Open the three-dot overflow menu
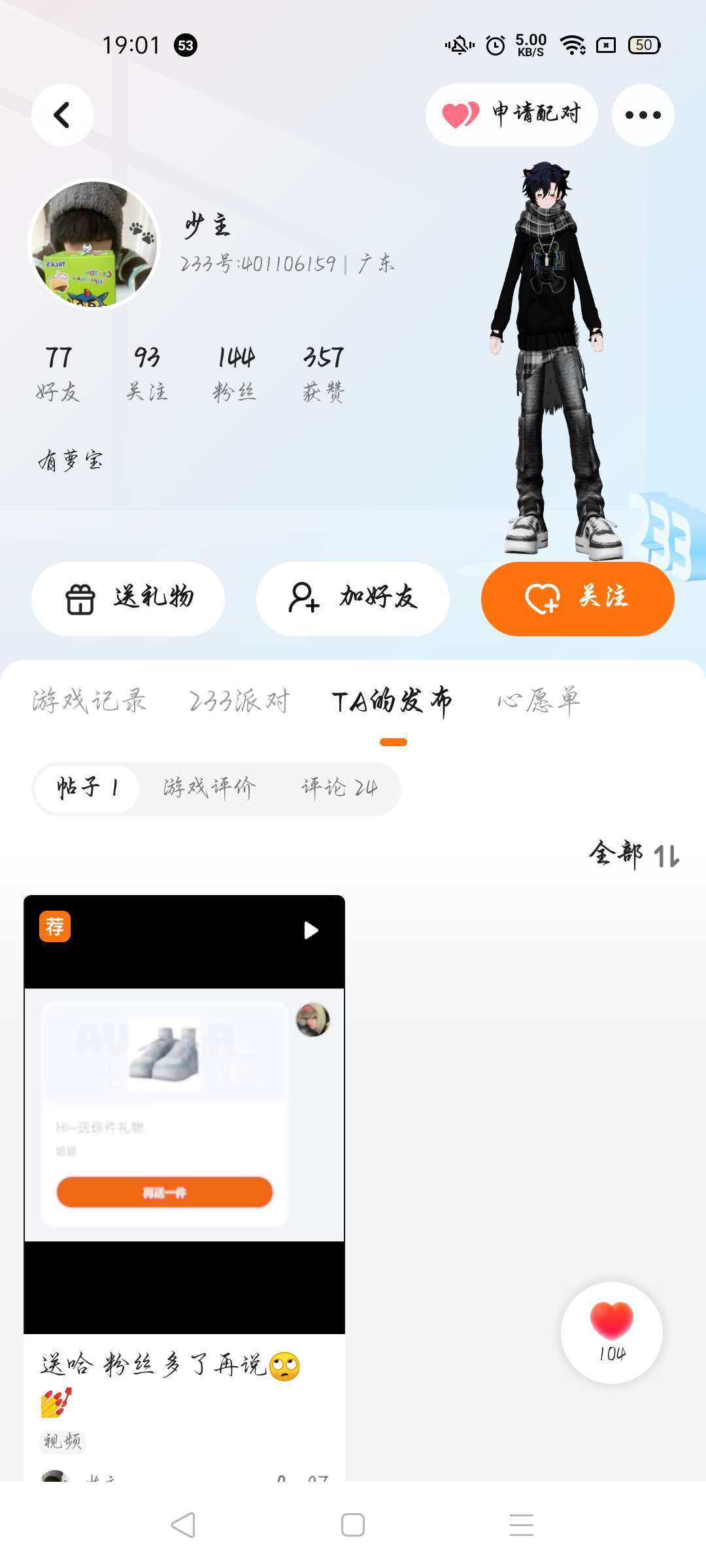This screenshot has width=706, height=1568. (x=643, y=115)
